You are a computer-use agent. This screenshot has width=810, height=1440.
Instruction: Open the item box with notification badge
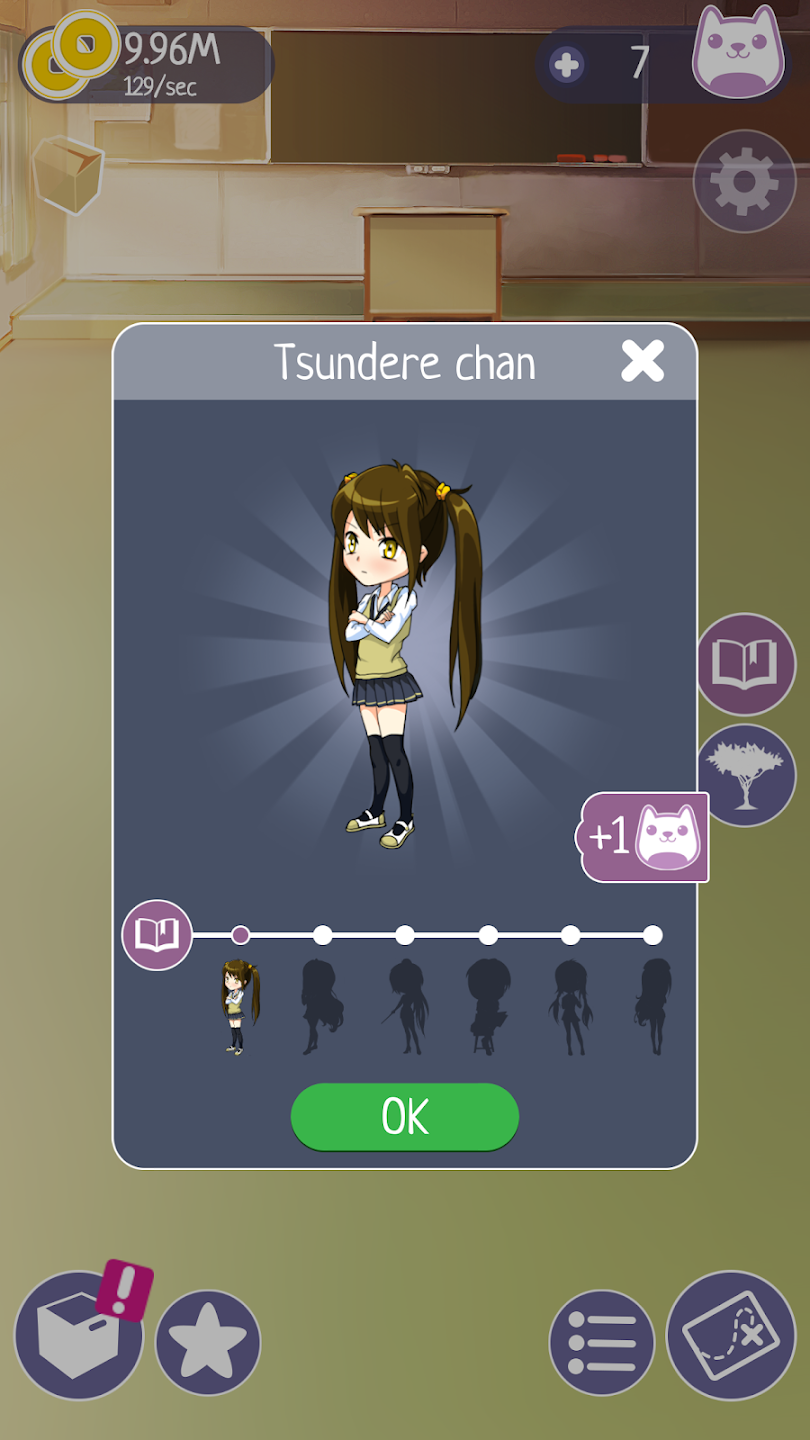pyautogui.click(x=80, y=1340)
